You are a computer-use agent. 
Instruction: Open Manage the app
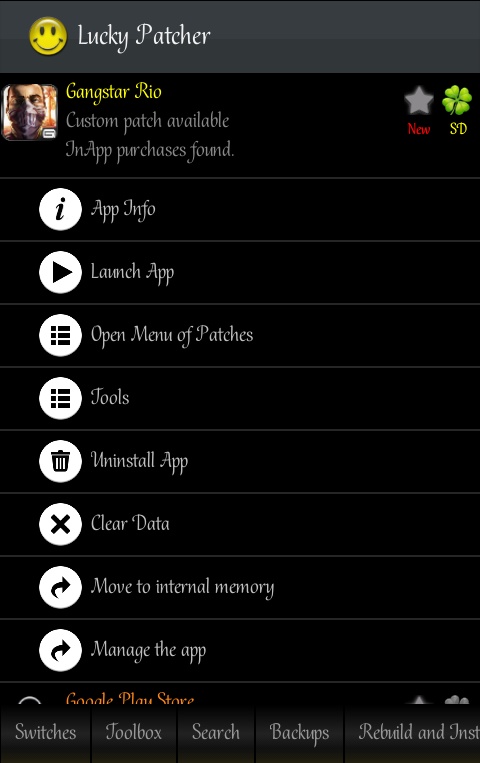click(240, 651)
